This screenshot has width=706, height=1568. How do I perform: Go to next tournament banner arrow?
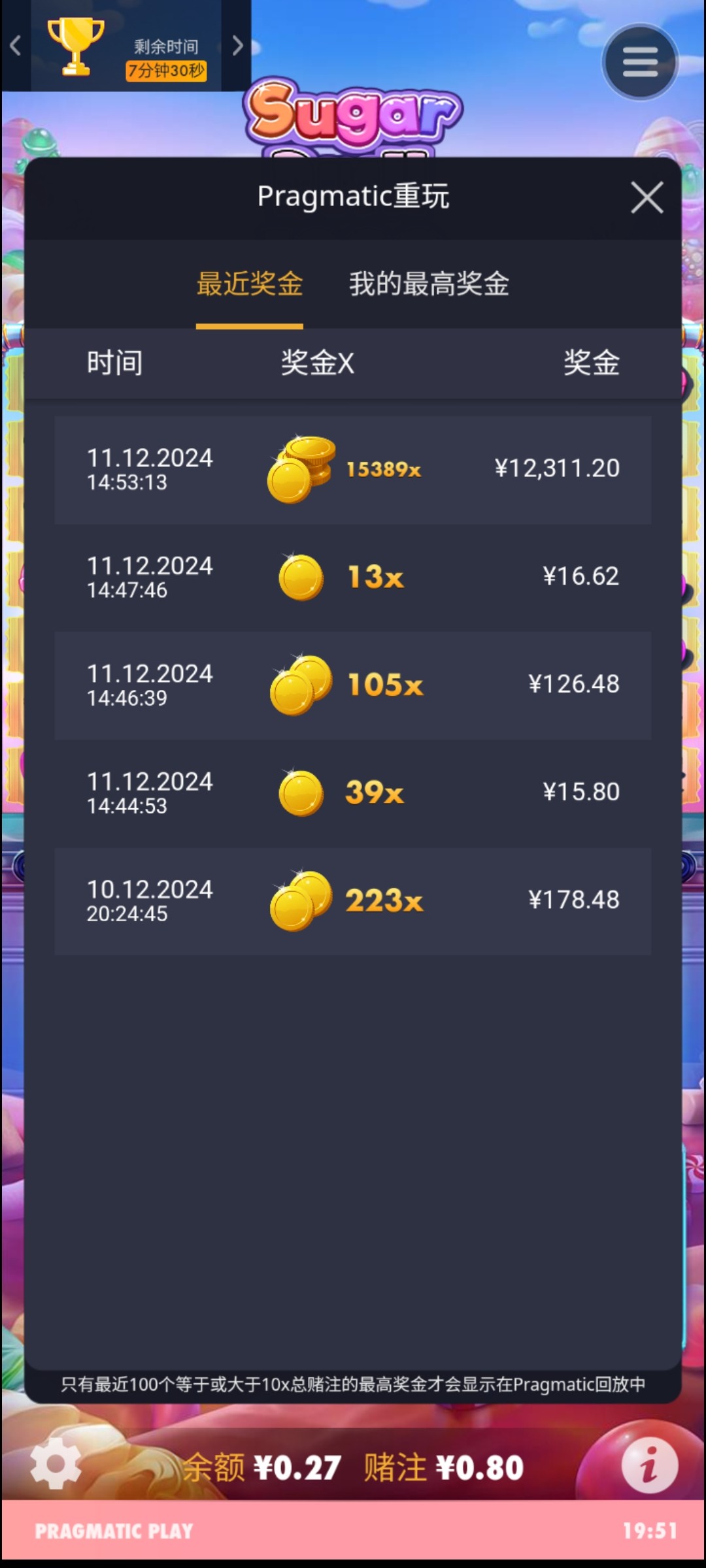tap(237, 45)
